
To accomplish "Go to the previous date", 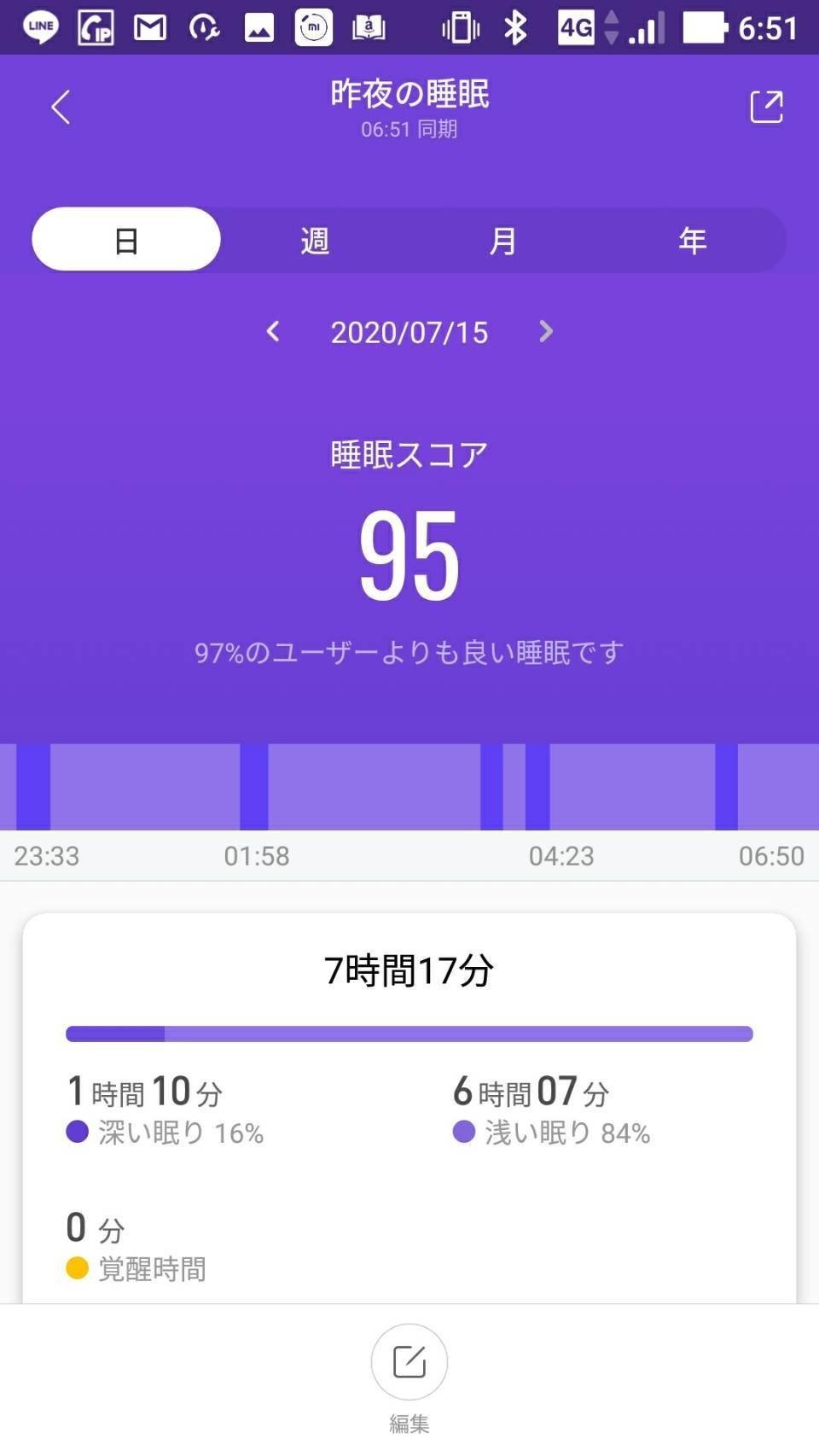I will [x=273, y=331].
